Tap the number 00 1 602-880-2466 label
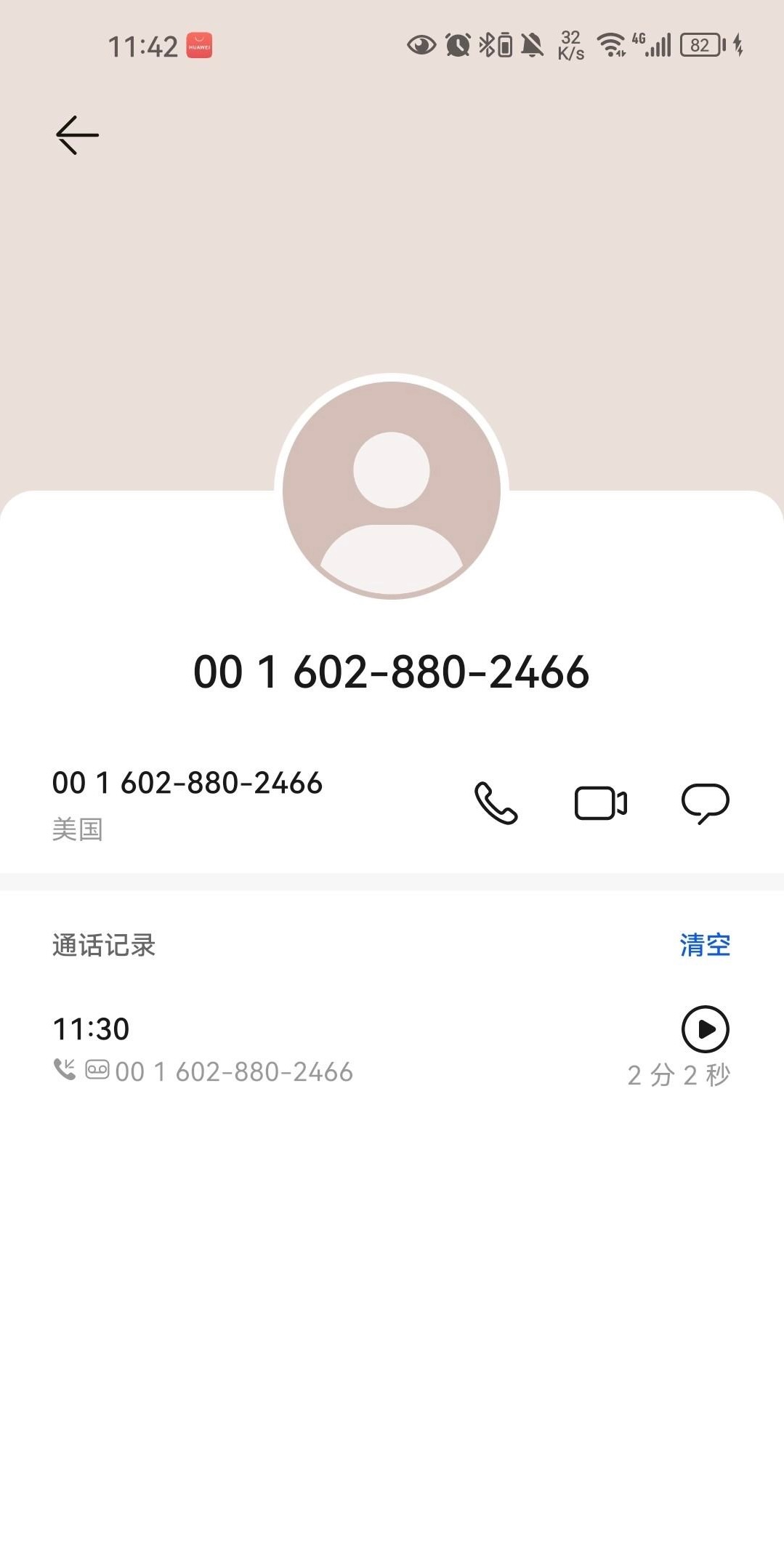 [187, 782]
